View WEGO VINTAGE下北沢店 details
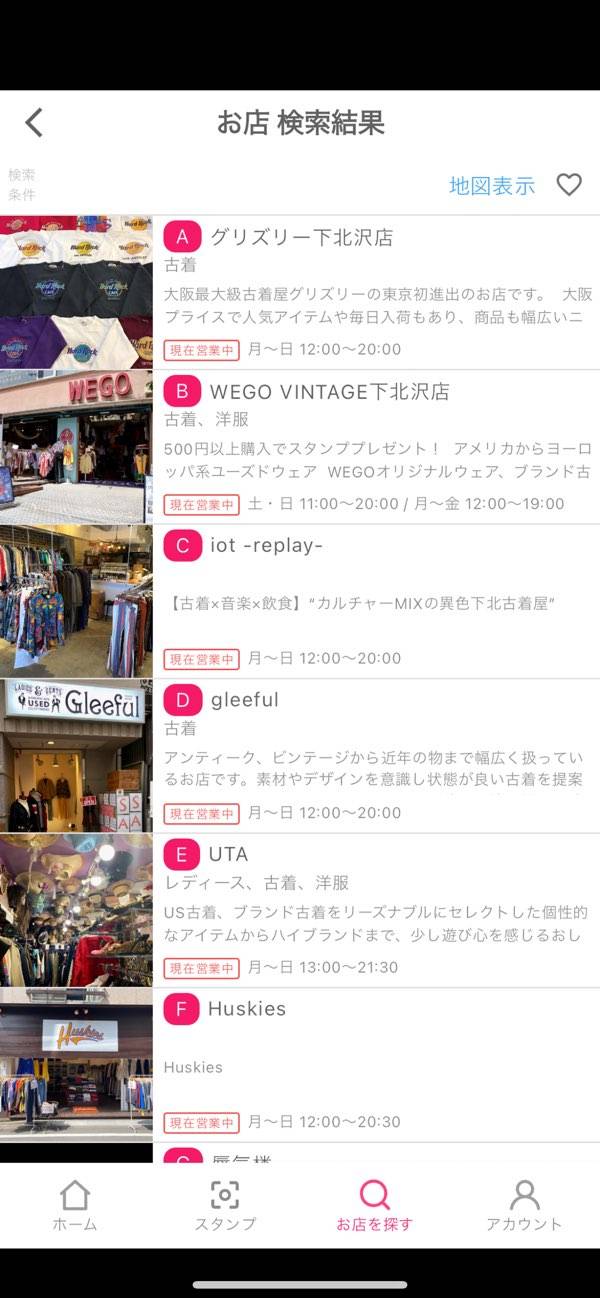 click(x=329, y=391)
